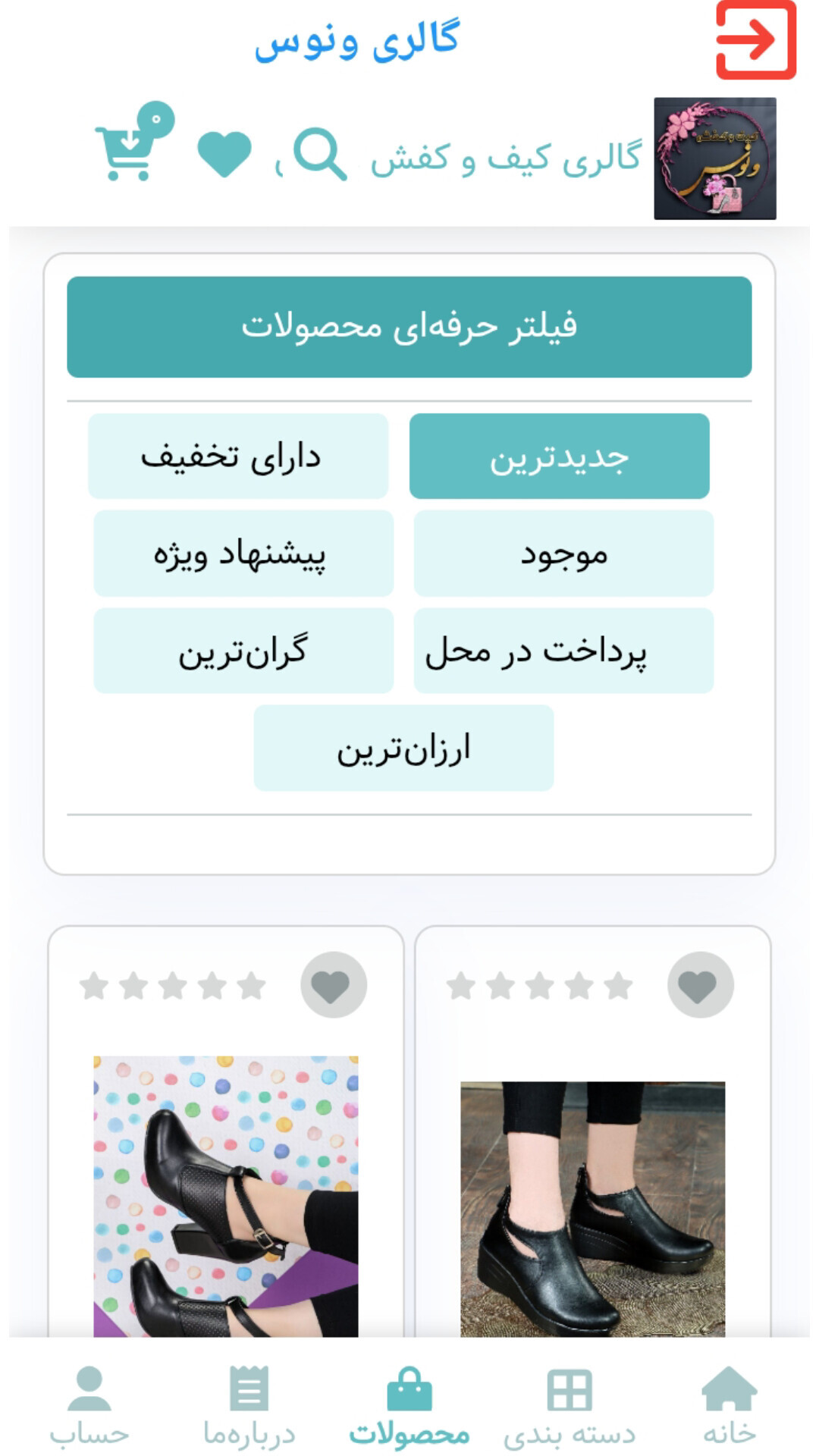Like the black wedge shoe product
This screenshot has height=1456, width=819.
click(699, 985)
